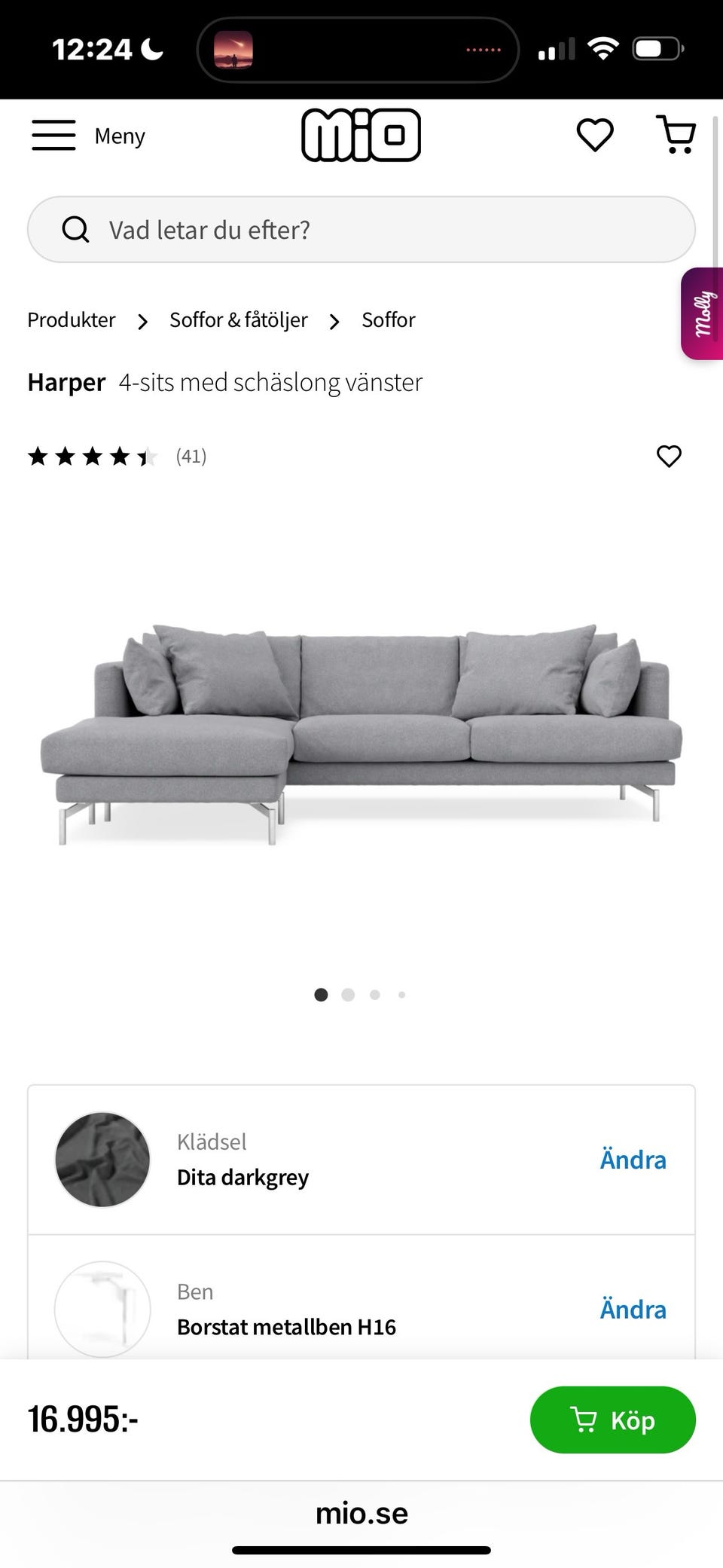Navigate to Soffor & fåtöljer breadcrumb
This screenshot has width=723, height=1568.
point(238,319)
